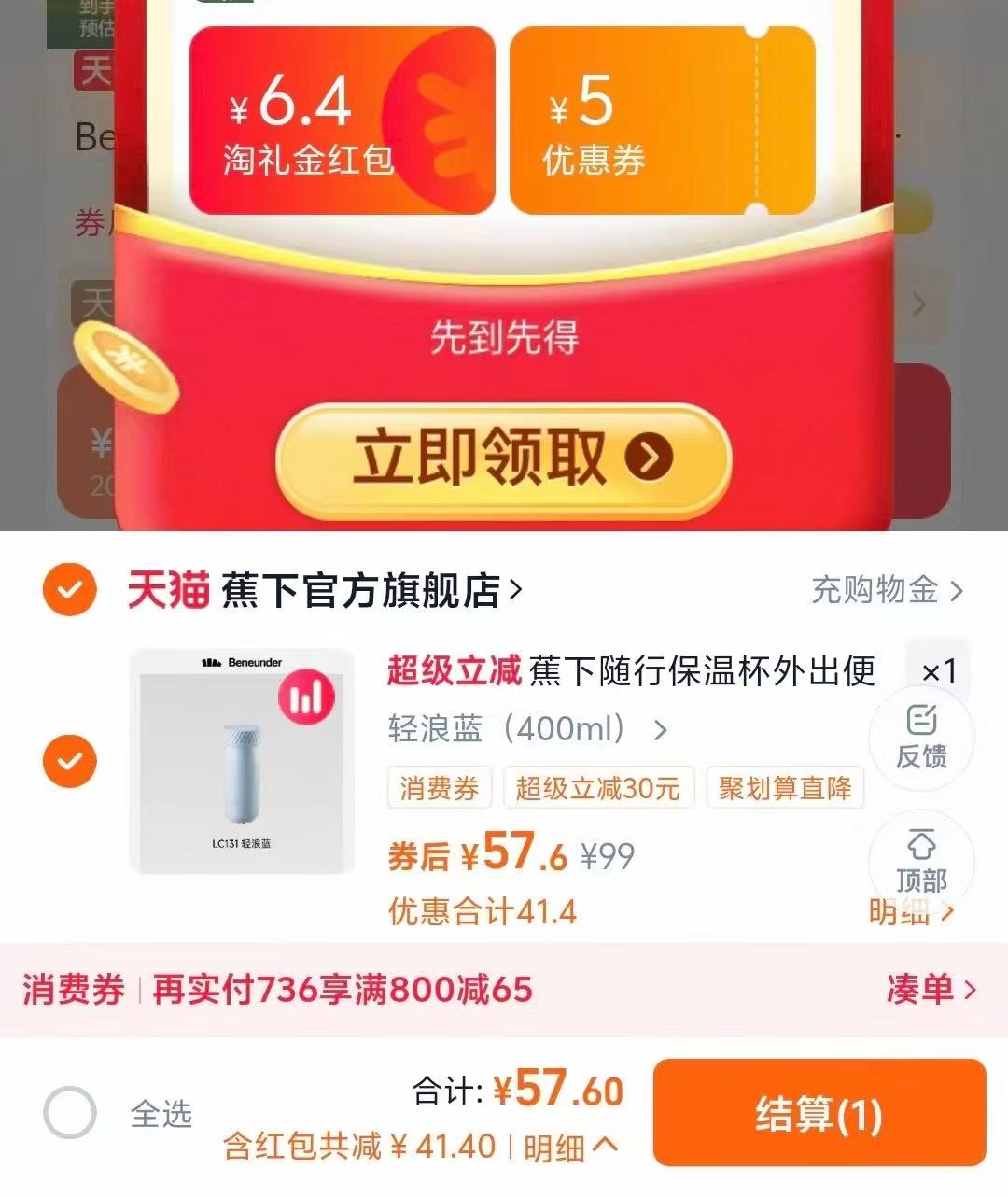Image resolution: width=1008 pixels, height=1197 pixels.
Task: Click the 聚划算直降 promotion tag
Action: tap(787, 789)
